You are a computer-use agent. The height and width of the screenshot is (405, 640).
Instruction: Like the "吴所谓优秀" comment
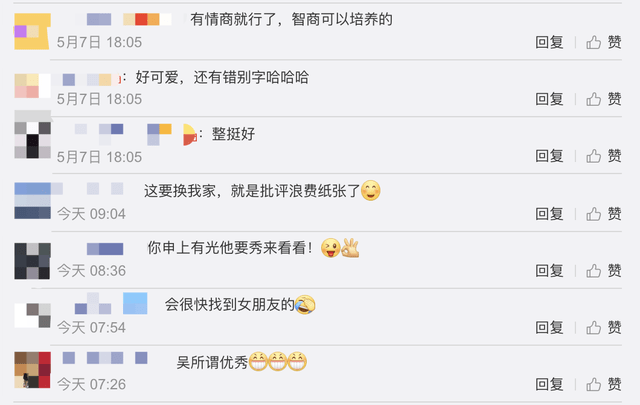coord(604,384)
